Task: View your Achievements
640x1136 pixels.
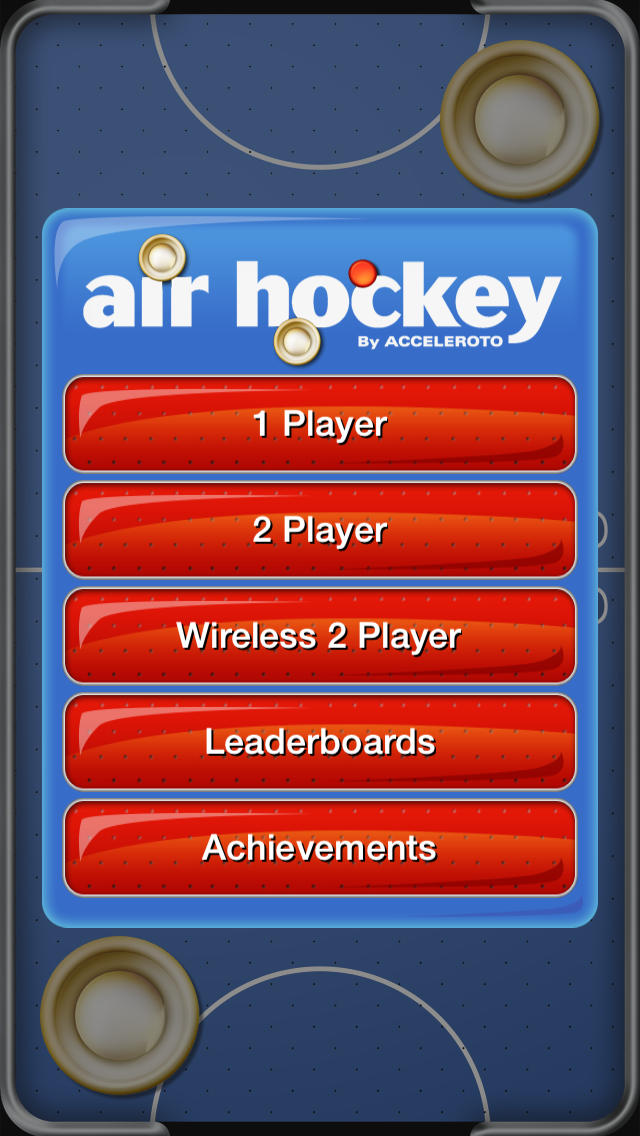Action: coord(320,848)
